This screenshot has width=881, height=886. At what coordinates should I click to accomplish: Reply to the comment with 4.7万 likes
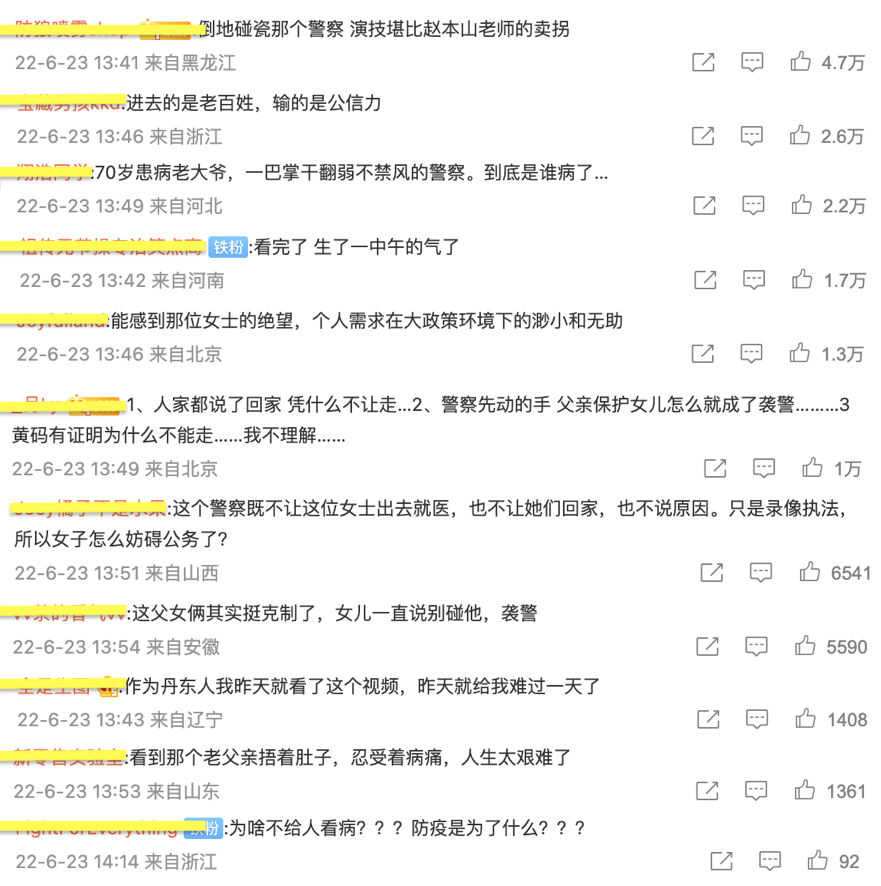click(x=752, y=62)
